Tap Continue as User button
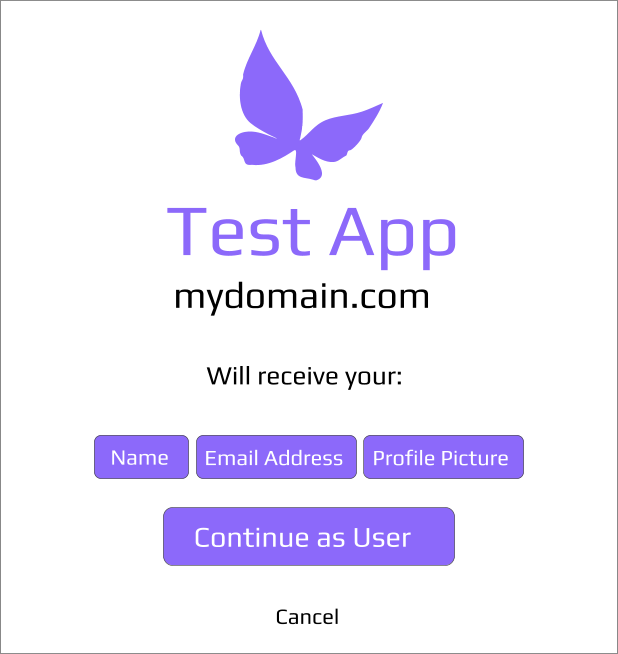 308,537
